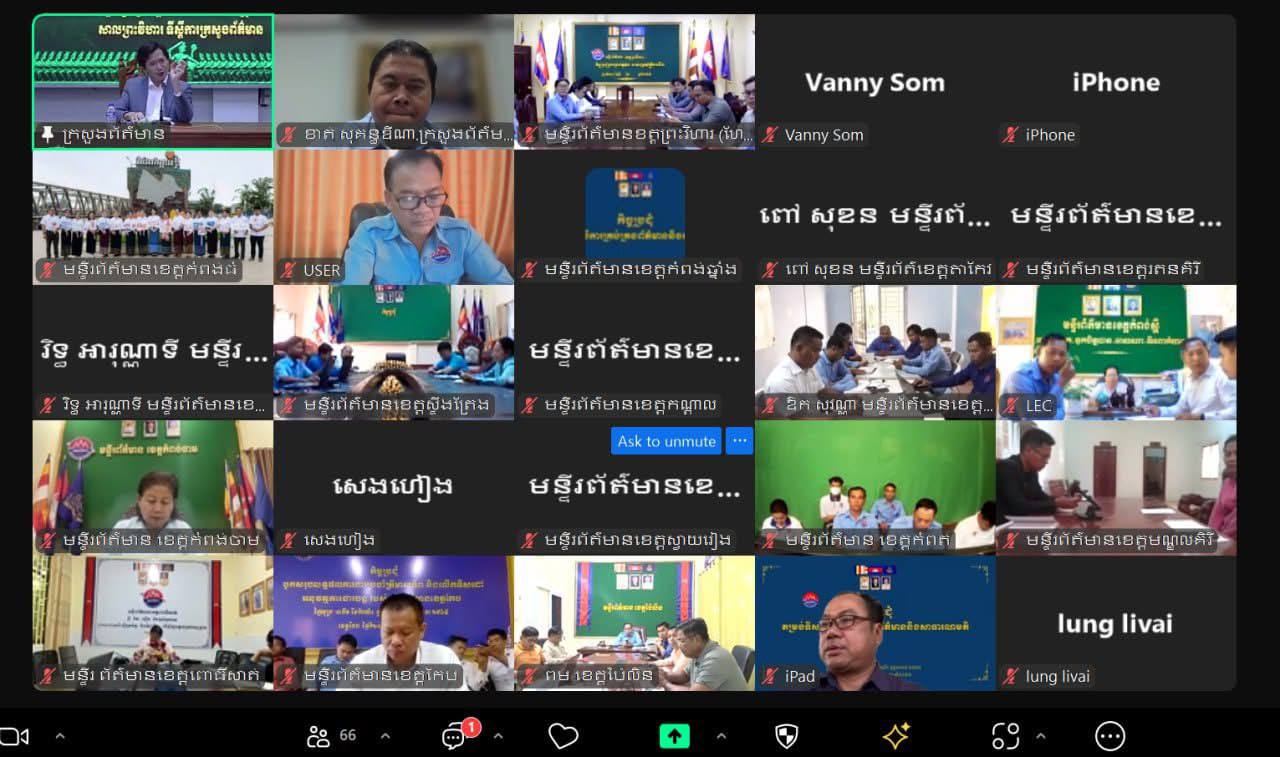The image size is (1280, 757).
Task: Open the host security shield
Action: click(787, 737)
